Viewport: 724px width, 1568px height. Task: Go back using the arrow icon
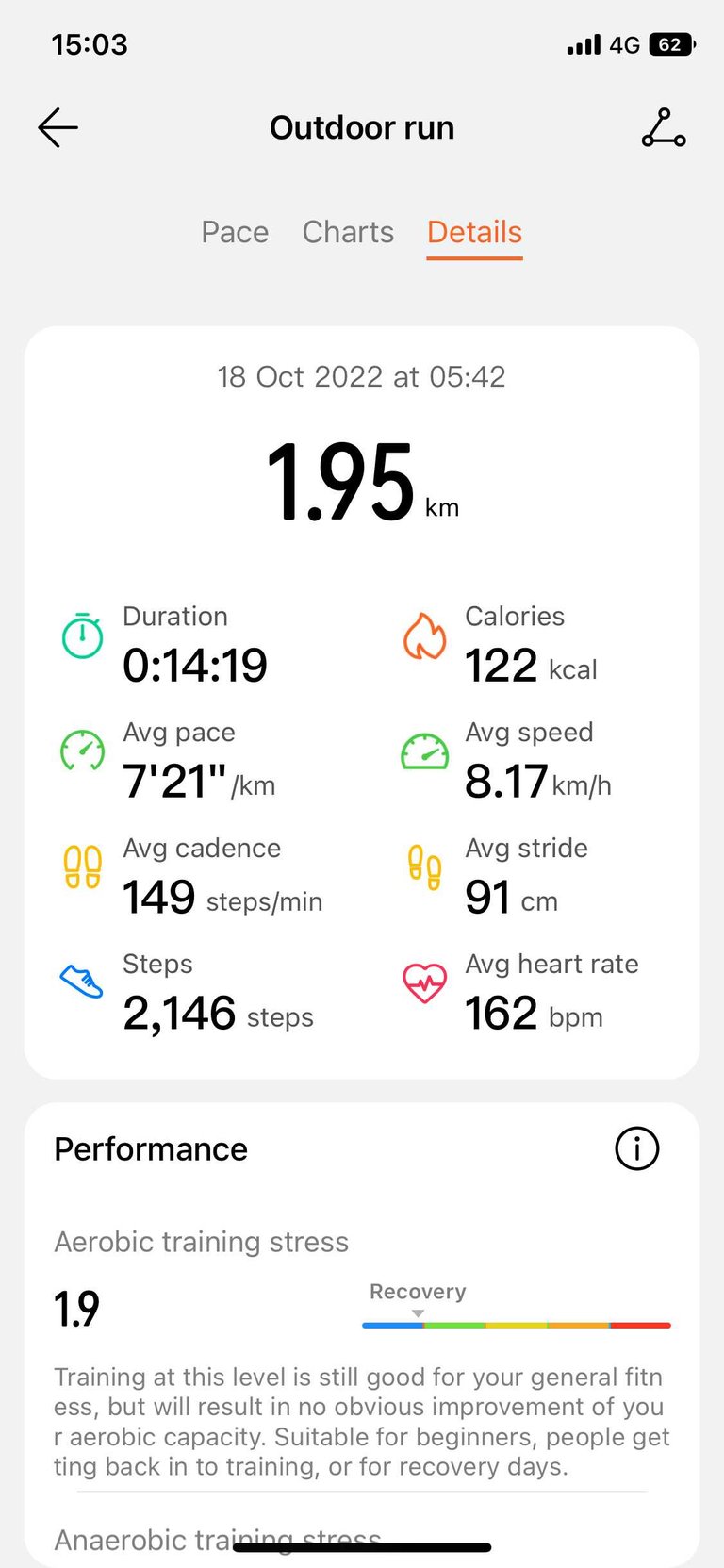point(58,127)
